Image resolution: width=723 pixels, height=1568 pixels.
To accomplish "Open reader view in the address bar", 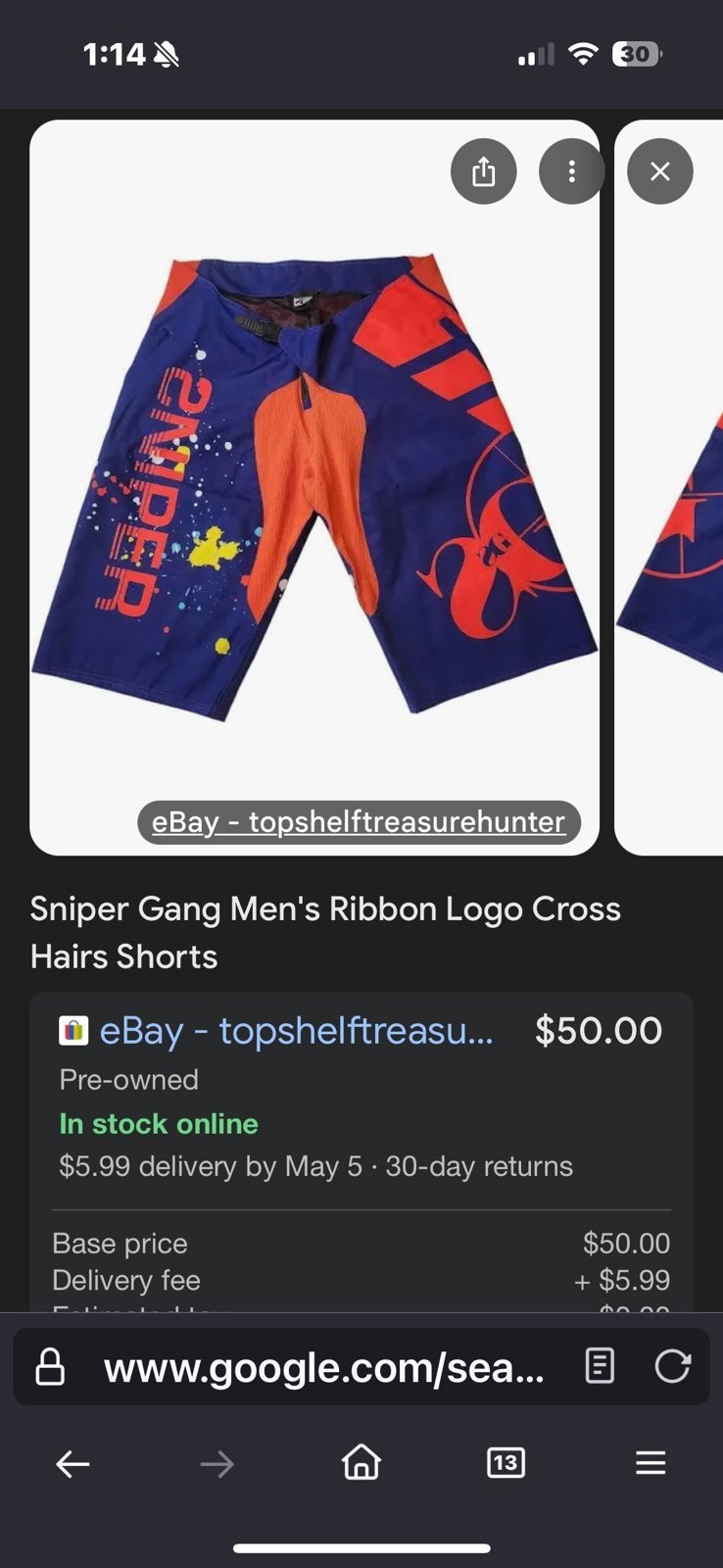I will tap(600, 1366).
